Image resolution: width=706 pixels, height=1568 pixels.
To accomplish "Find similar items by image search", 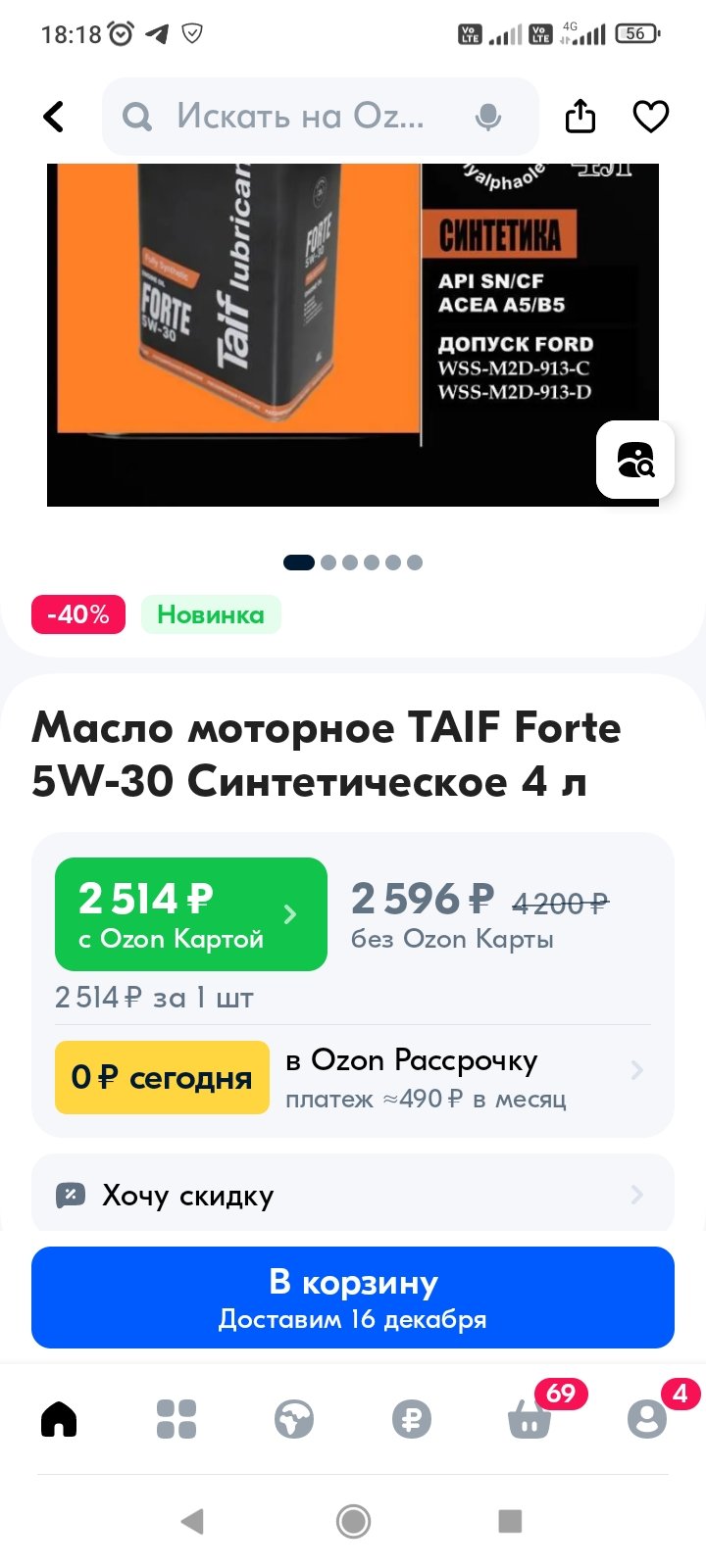I will (635, 460).
